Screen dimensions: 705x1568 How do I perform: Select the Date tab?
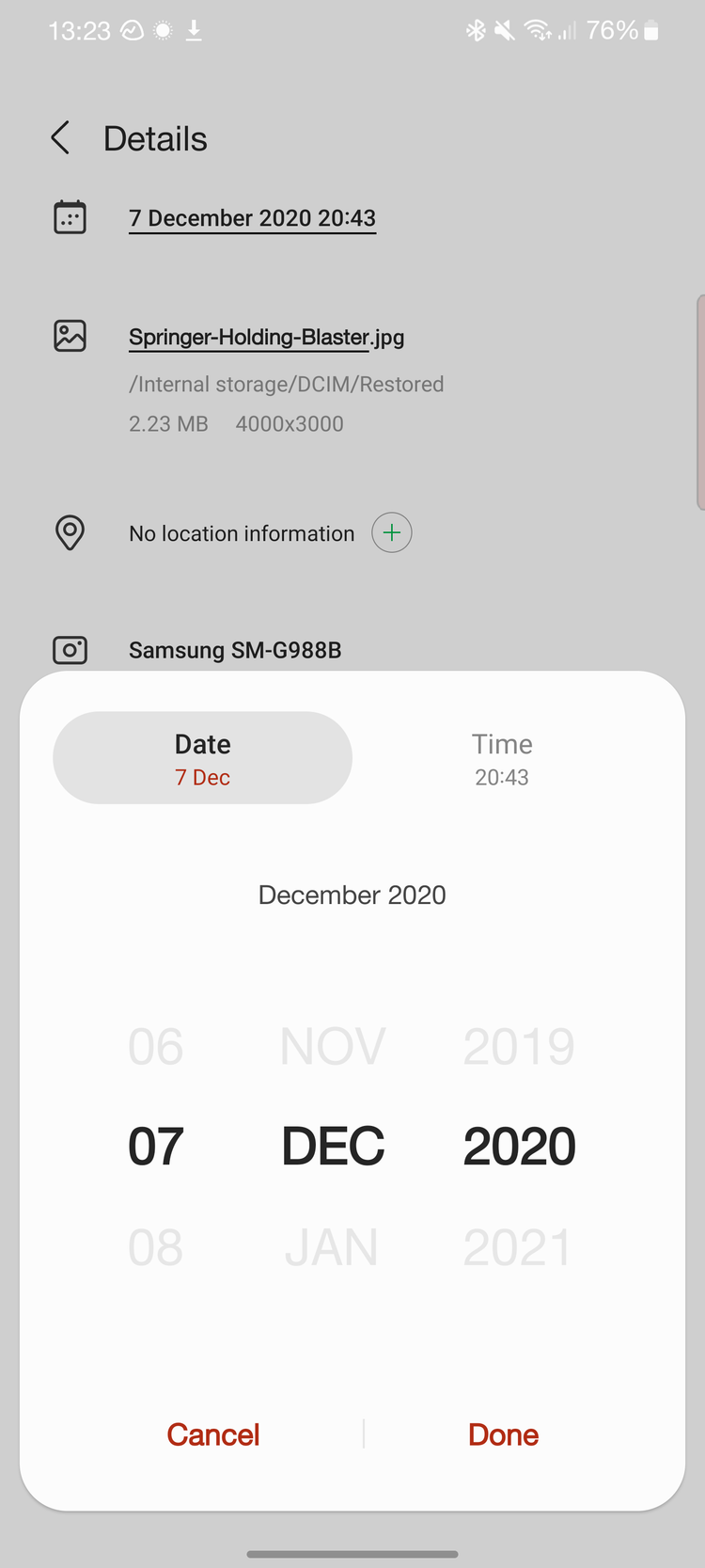[202, 758]
